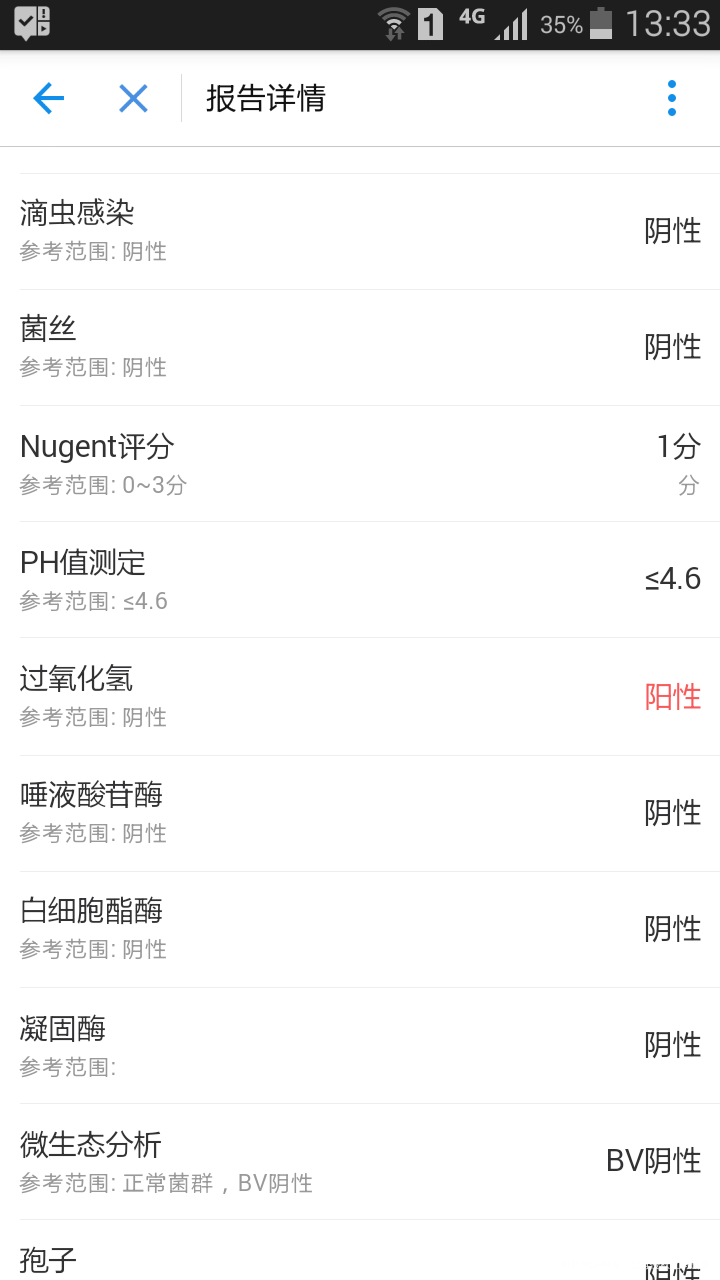
Task: Select the 报告详情 title
Action: tap(264, 98)
